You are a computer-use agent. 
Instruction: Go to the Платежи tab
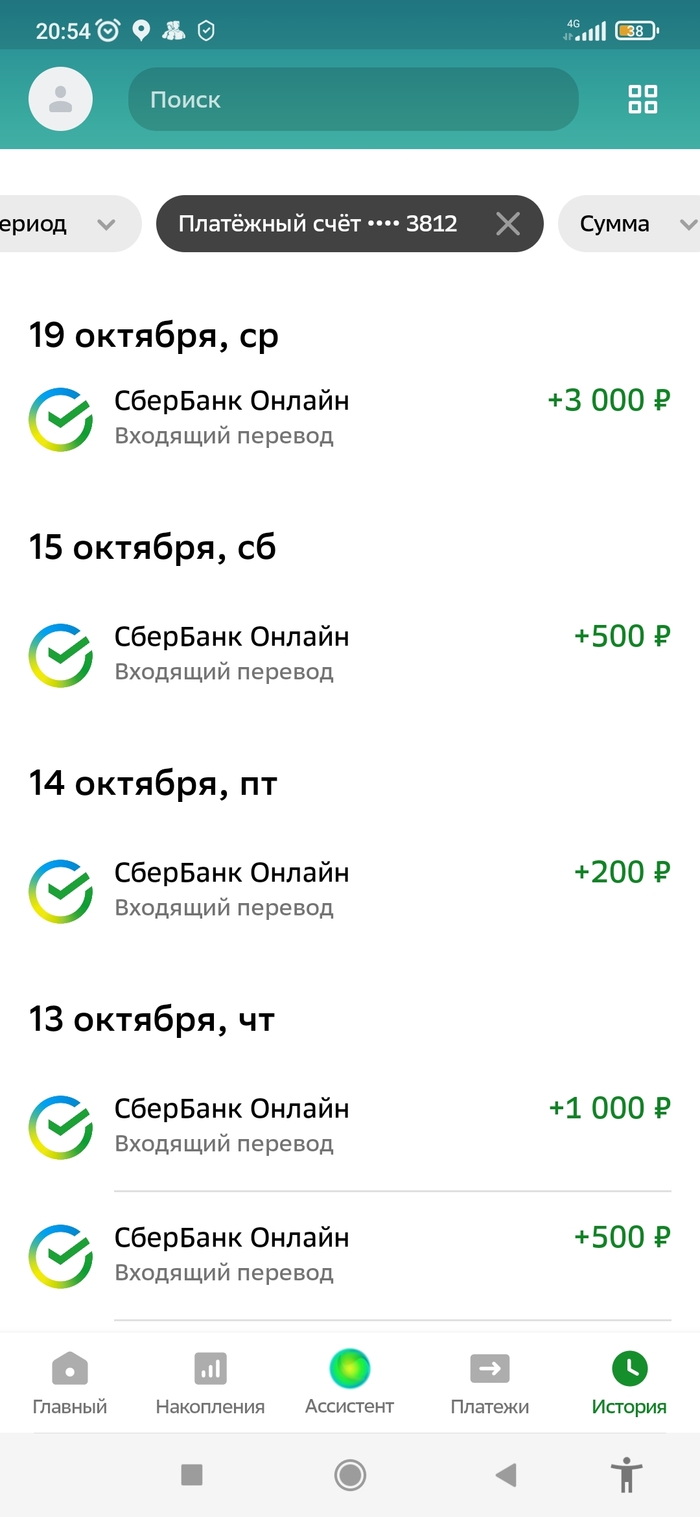(490, 1384)
